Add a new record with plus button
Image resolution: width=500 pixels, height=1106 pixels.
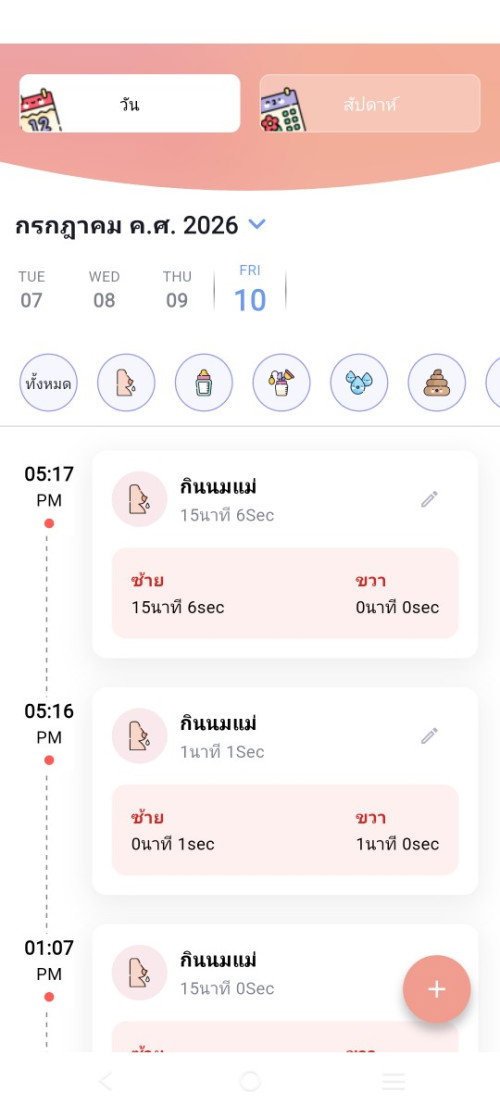click(x=437, y=989)
